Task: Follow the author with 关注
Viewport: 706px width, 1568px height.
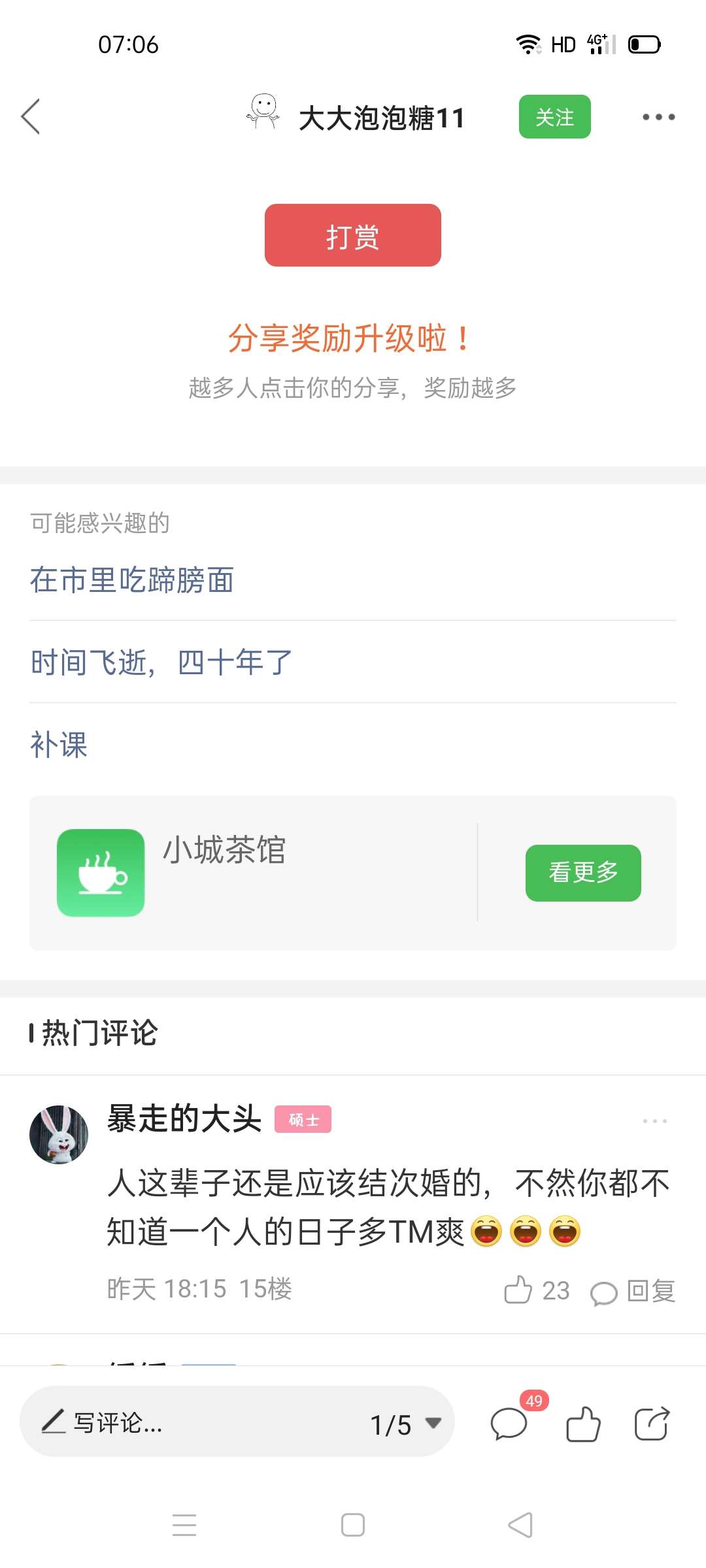Action: point(554,117)
